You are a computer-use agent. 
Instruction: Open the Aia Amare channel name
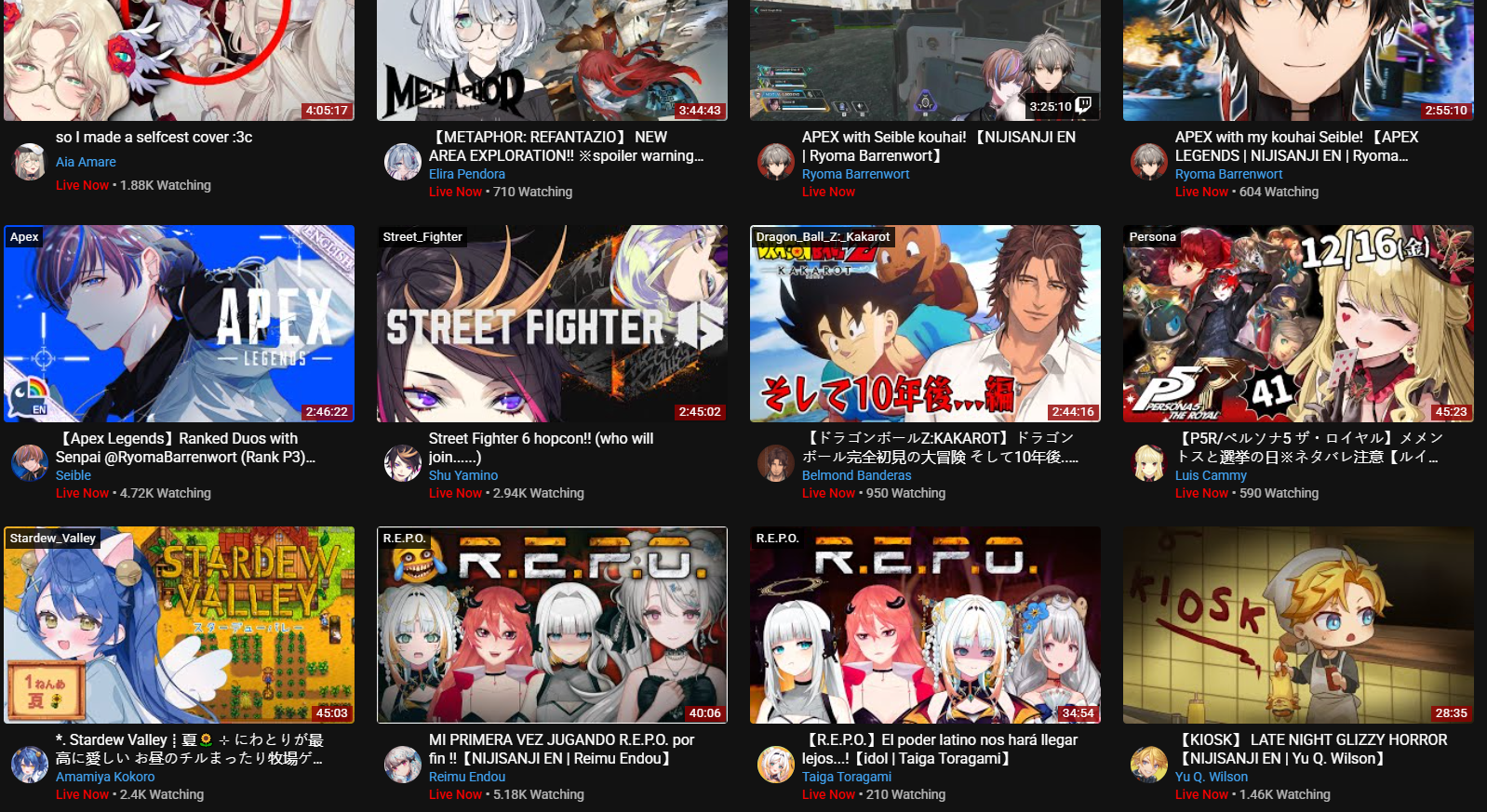(86, 162)
